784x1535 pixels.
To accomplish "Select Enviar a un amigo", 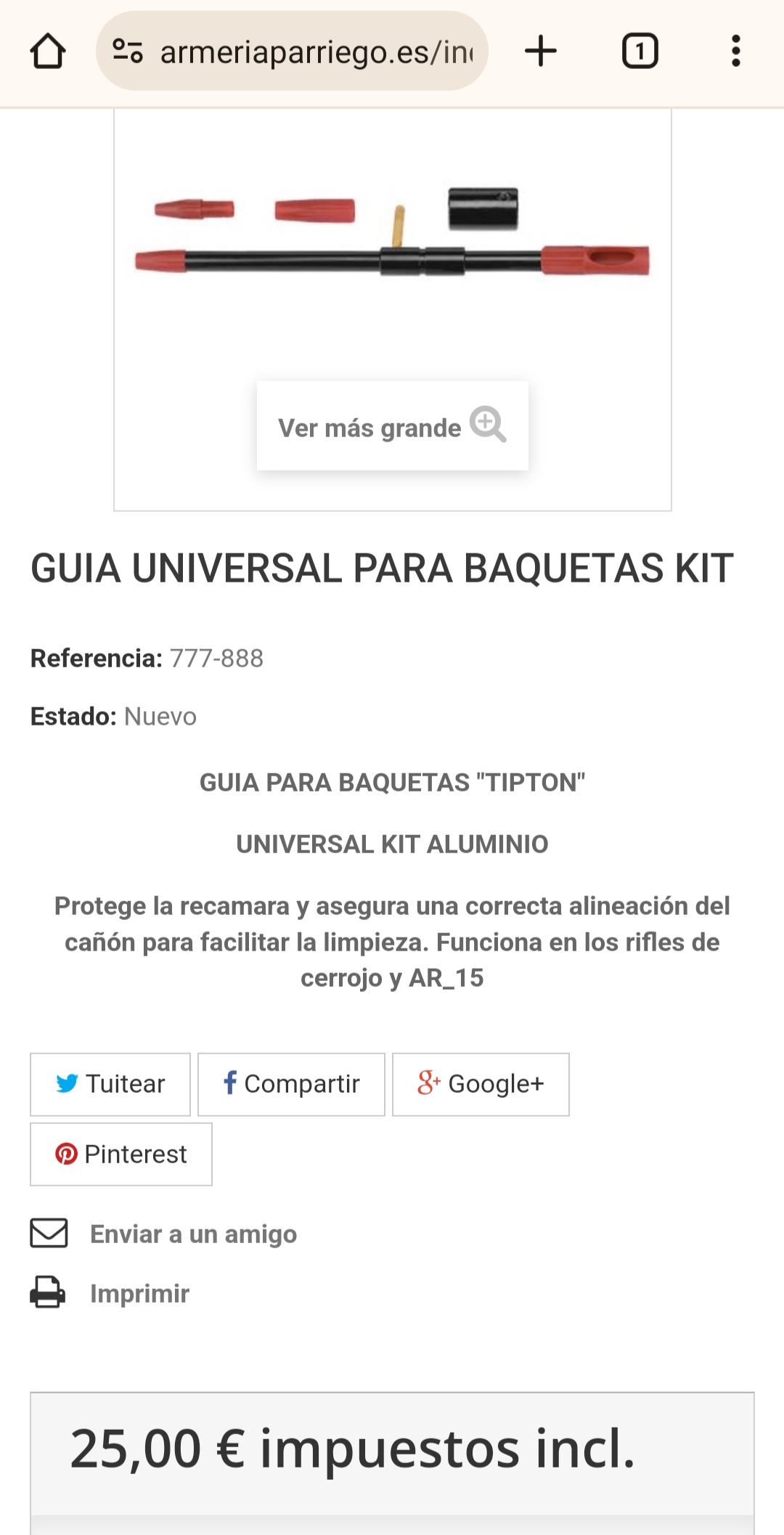I will 193,1234.
